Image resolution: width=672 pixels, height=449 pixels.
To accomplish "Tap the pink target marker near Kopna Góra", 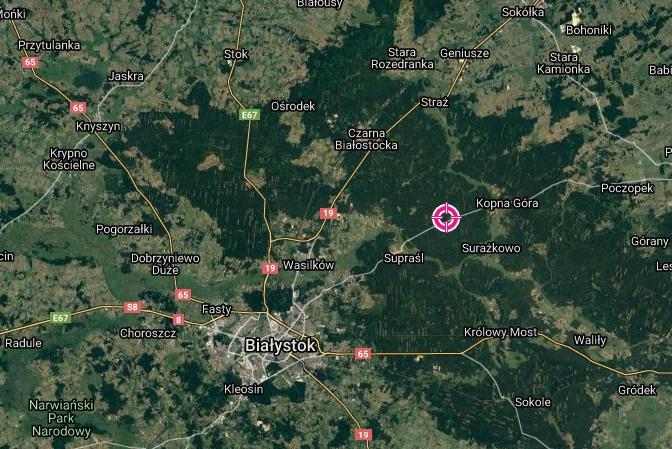I will [x=446, y=216].
